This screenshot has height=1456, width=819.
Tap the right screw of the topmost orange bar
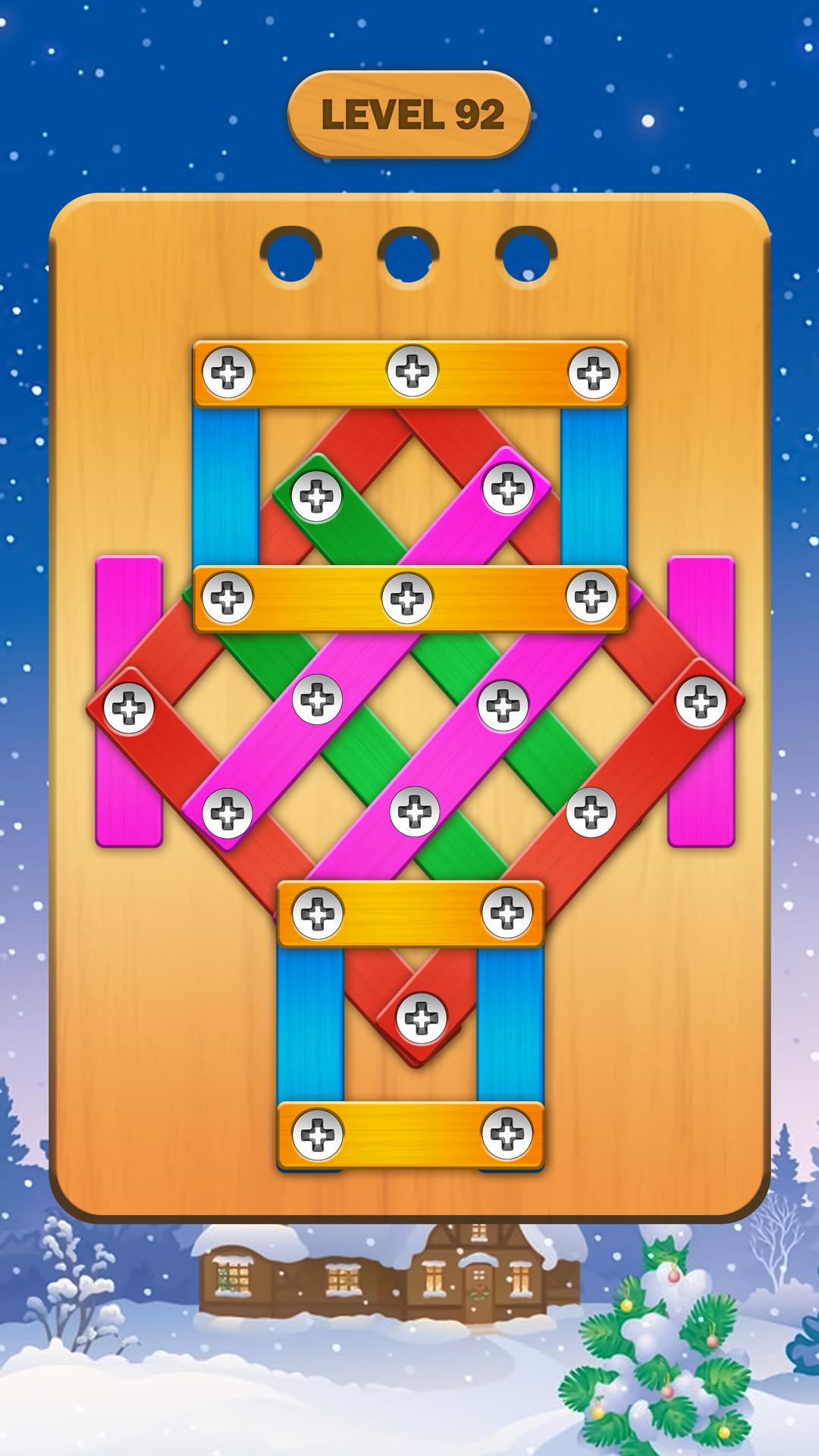pos(594,372)
